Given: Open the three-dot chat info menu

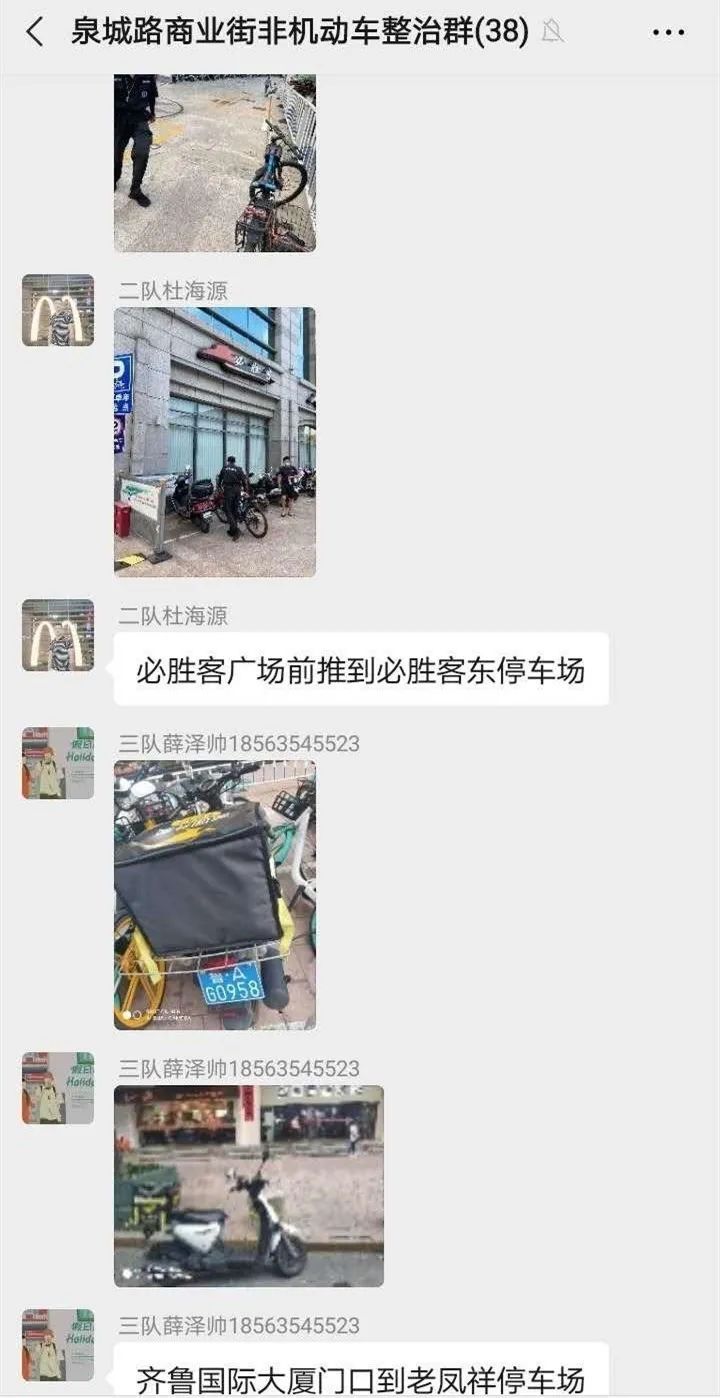Looking at the screenshot, I should [x=668, y=33].
